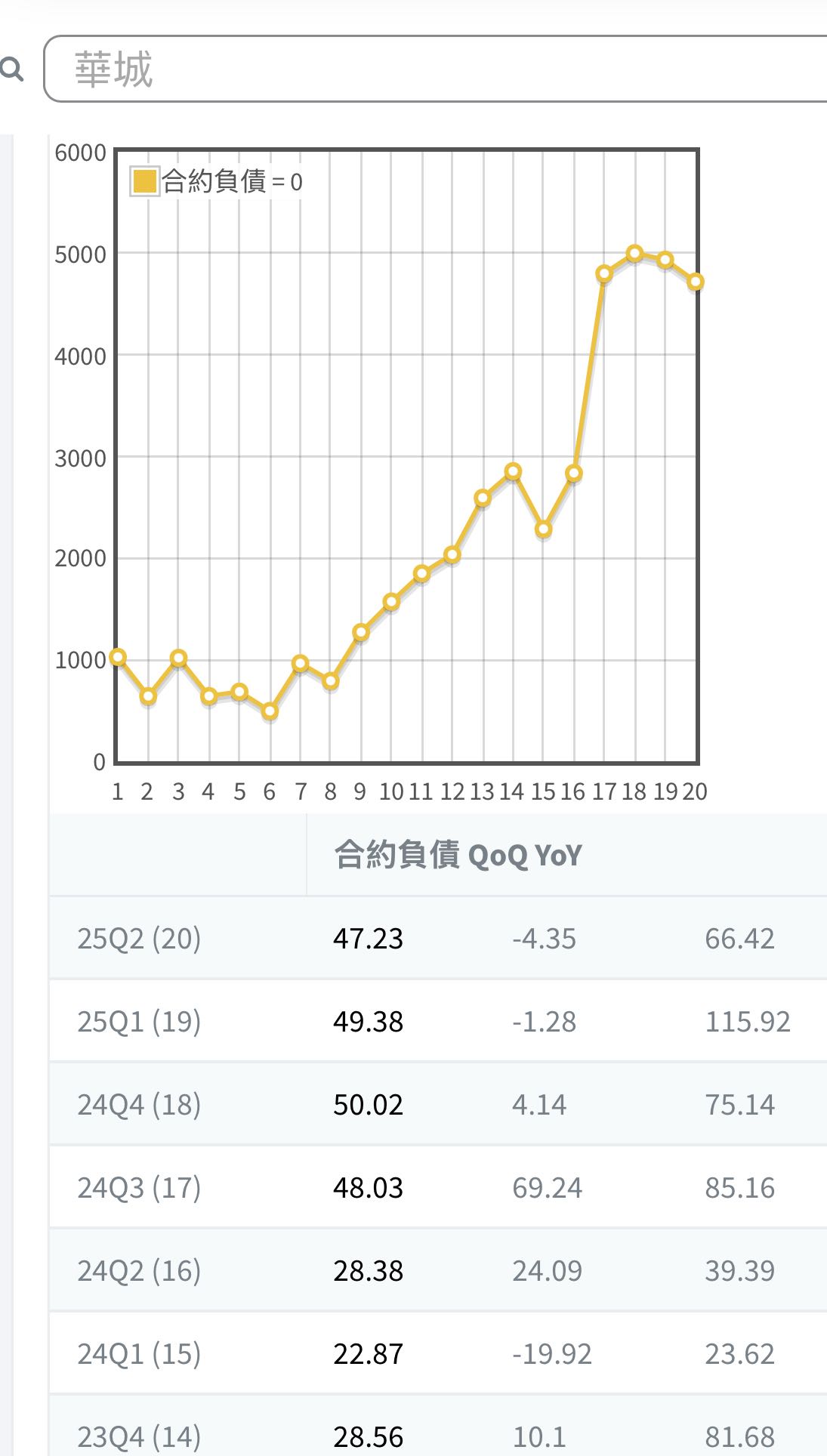This screenshot has width=827, height=1456.
Task: Click the lowest data point at quarter 6
Action: pos(269,710)
